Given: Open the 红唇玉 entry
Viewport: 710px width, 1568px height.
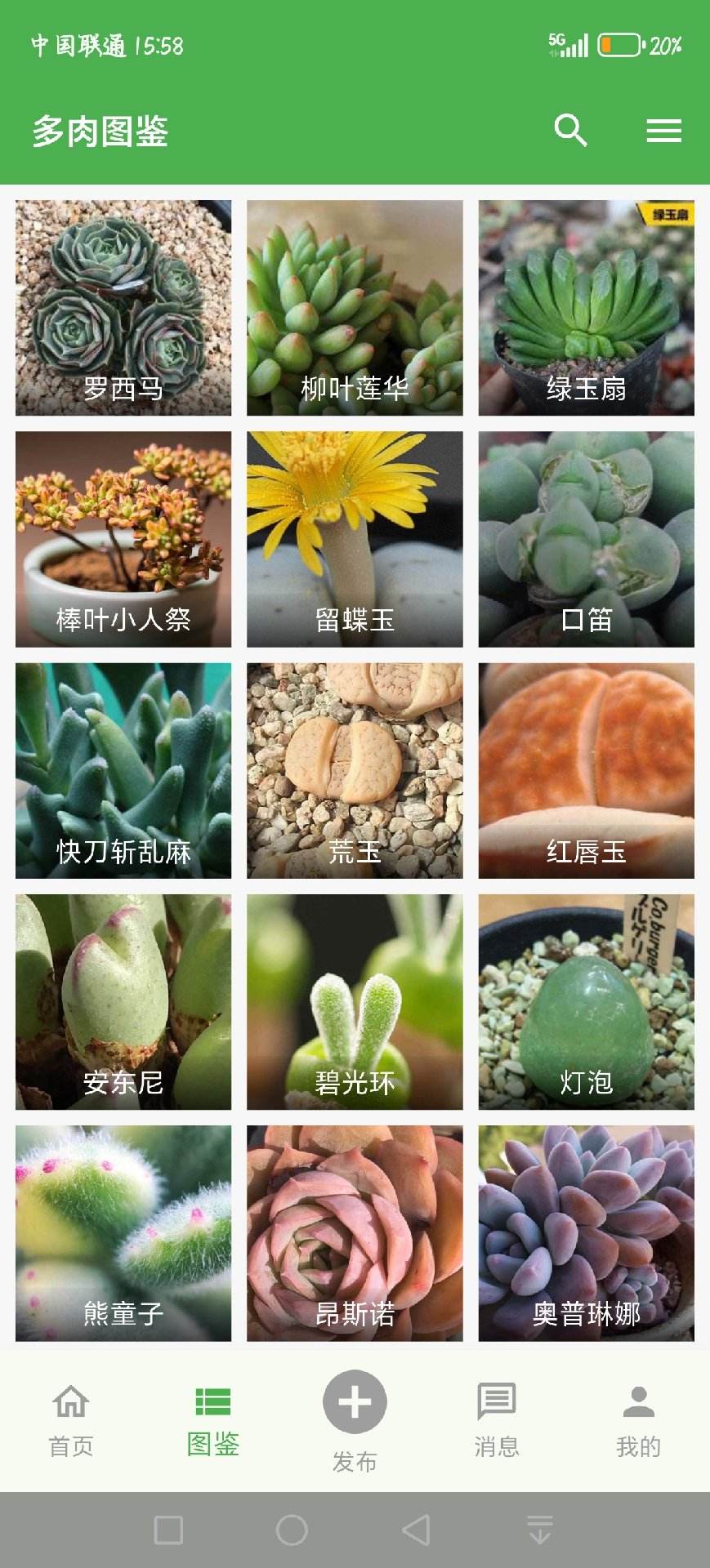Looking at the screenshot, I should click(586, 770).
